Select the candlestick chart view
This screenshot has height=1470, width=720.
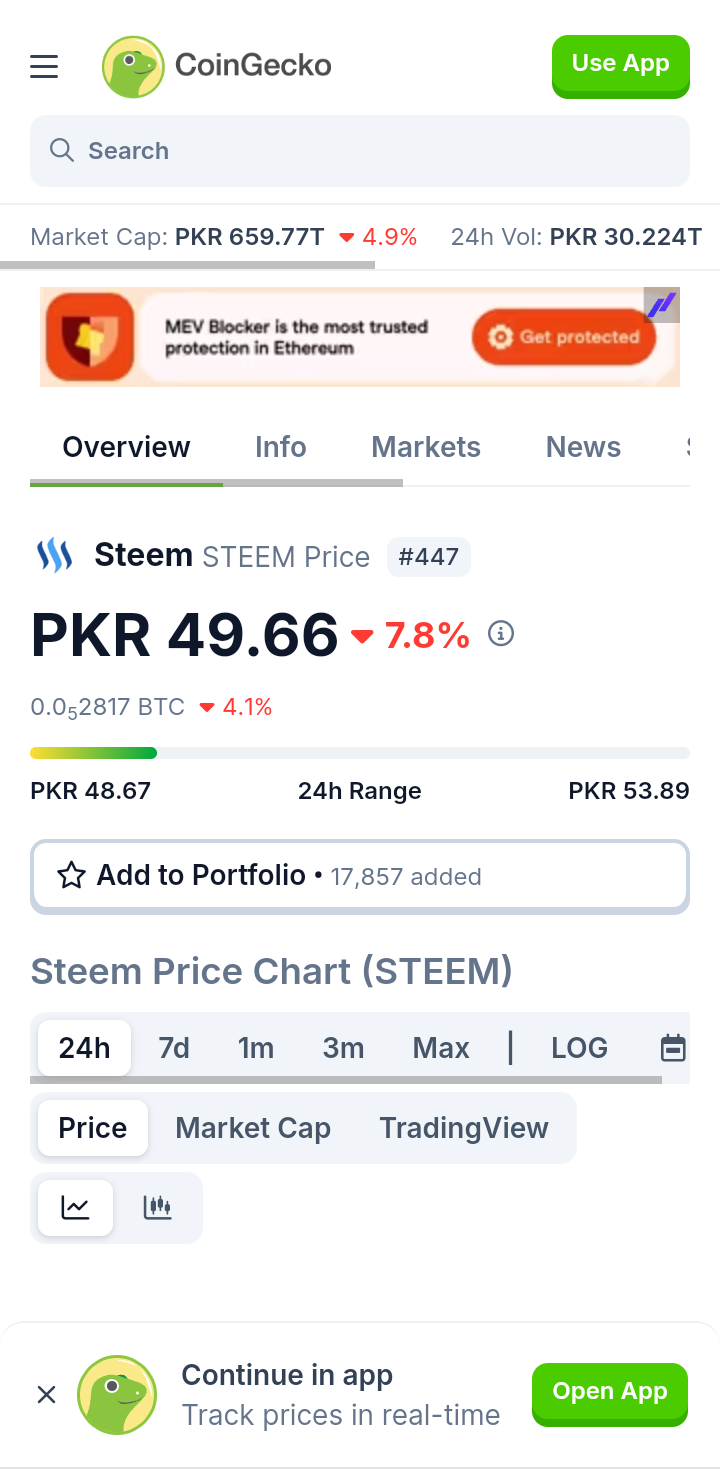click(x=158, y=1207)
